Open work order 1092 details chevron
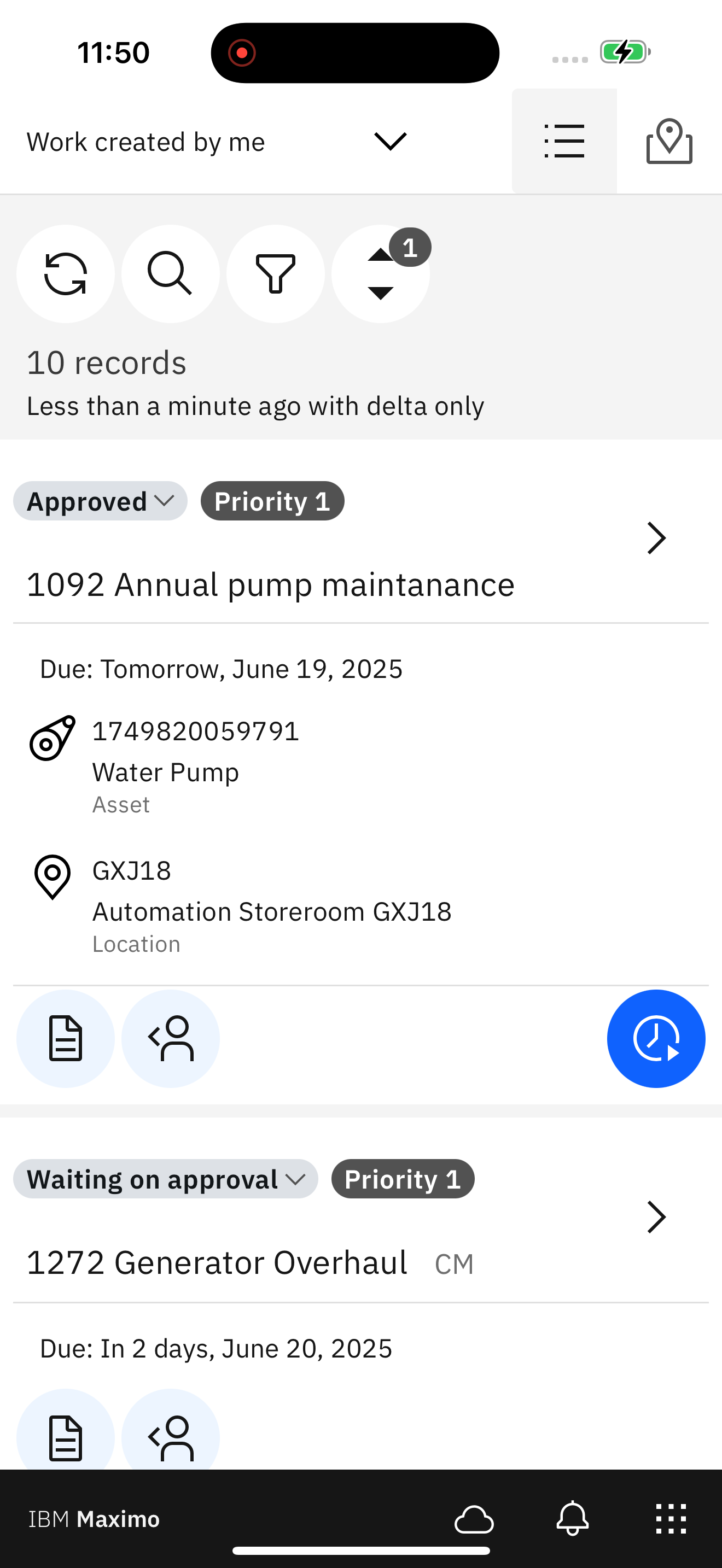Screen dimensions: 722x1568 [x=656, y=538]
